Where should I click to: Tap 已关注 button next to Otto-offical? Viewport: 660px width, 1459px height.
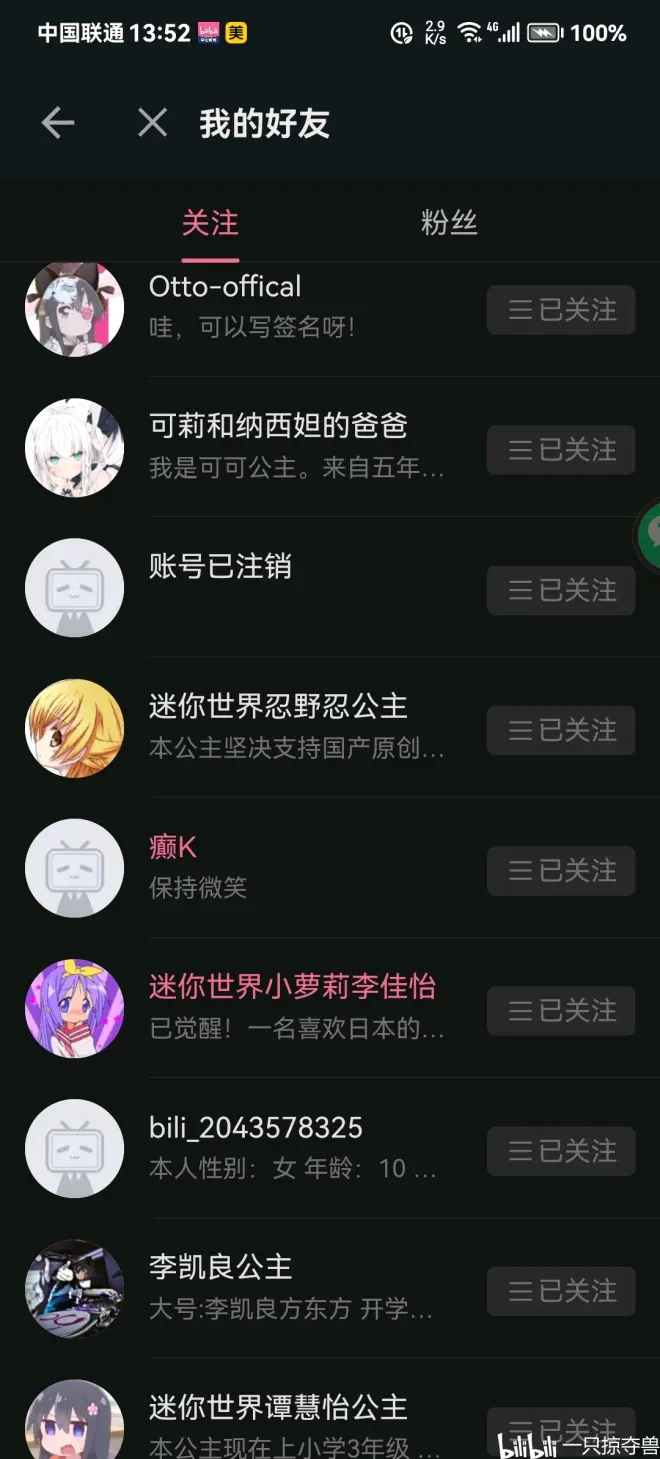click(561, 310)
